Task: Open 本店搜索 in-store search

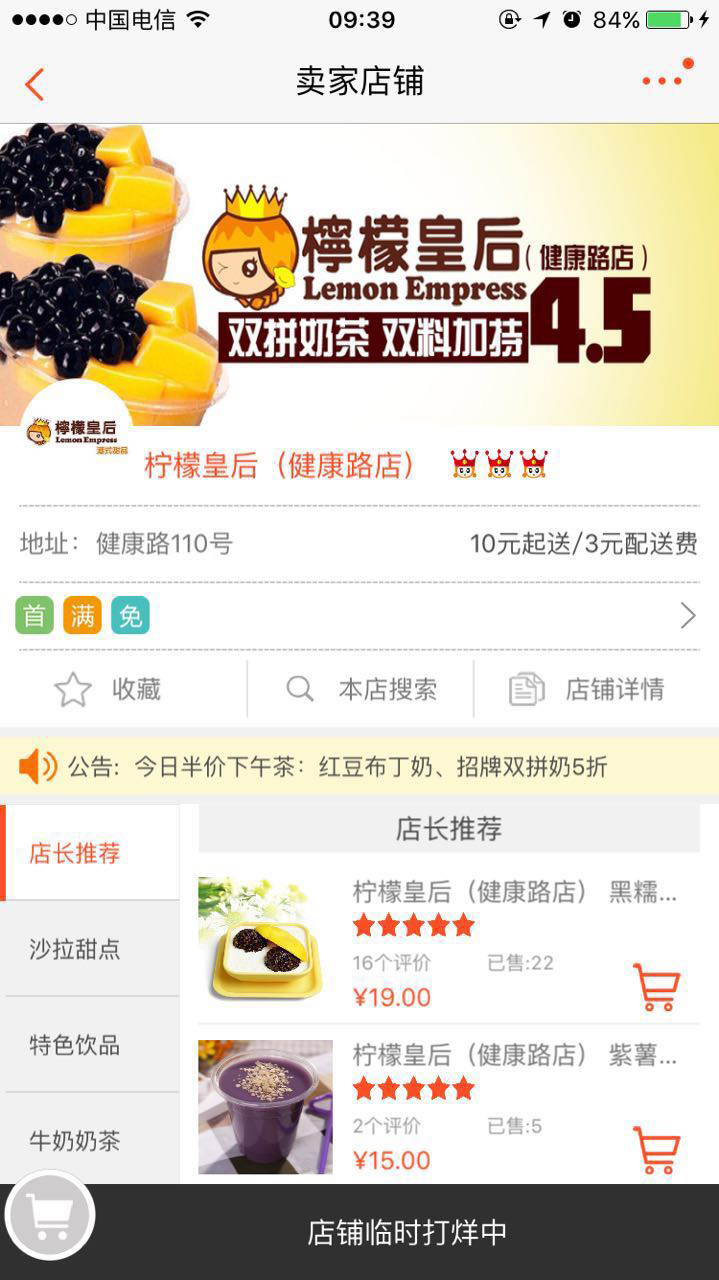Action: (x=362, y=689)
